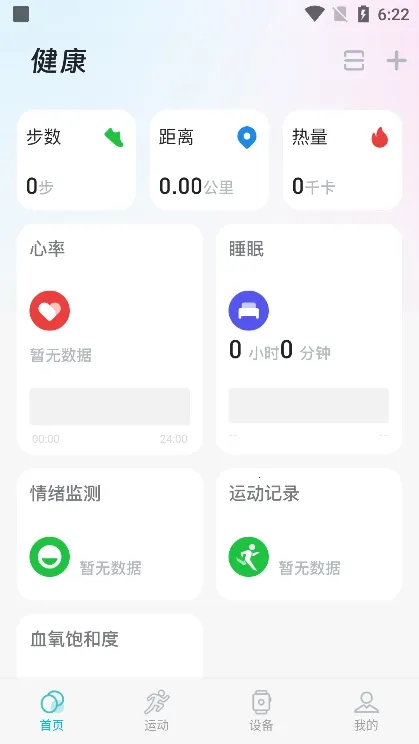Open the 距离 distance card
Screen dimensions: 419x744
[209, 160]
